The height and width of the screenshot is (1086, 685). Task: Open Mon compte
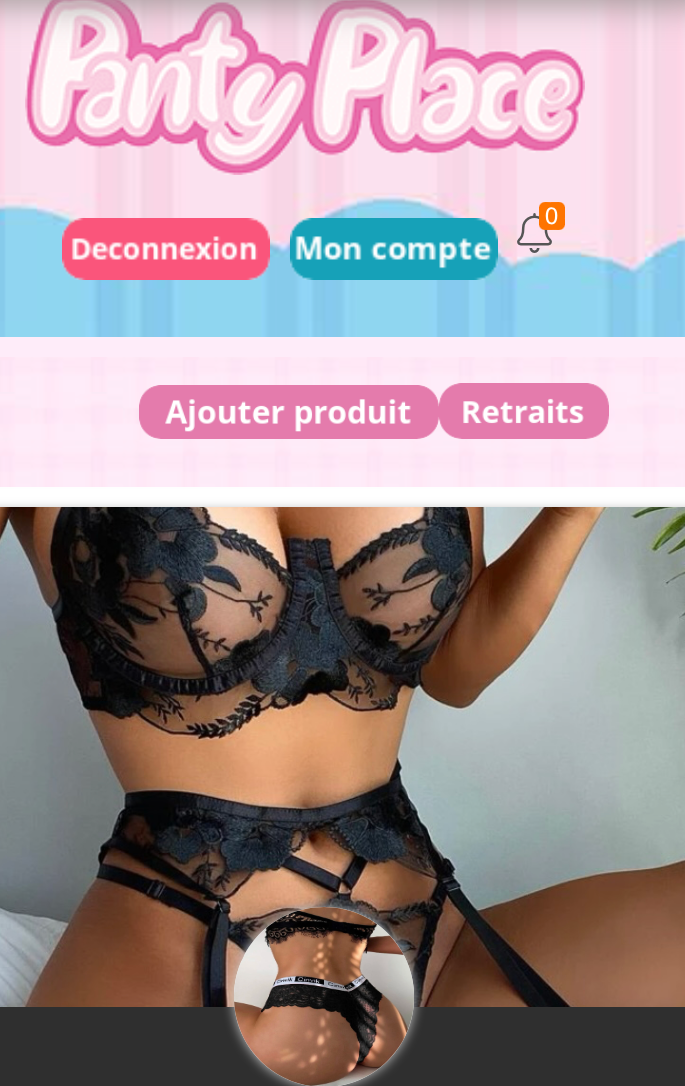coord(394,249)
